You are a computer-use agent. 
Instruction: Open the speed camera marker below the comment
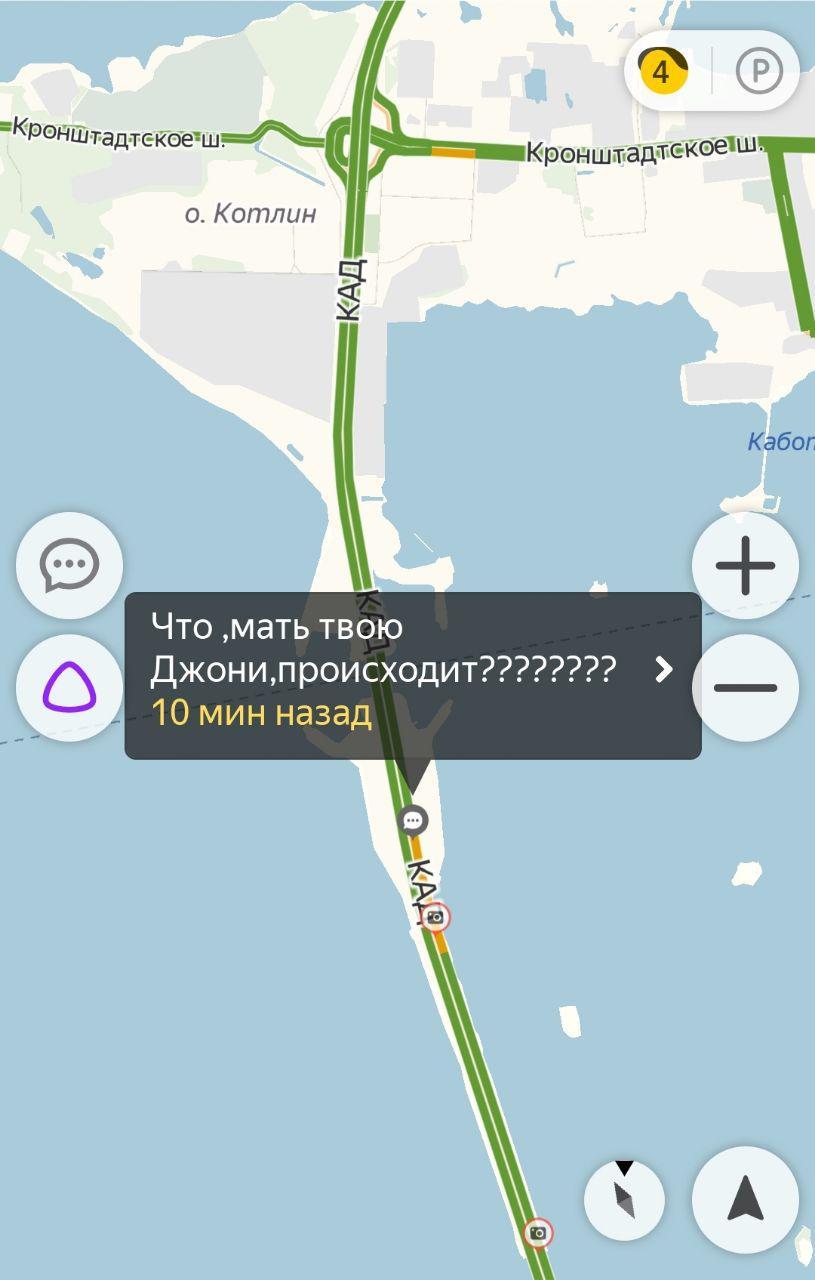(435, 917)
